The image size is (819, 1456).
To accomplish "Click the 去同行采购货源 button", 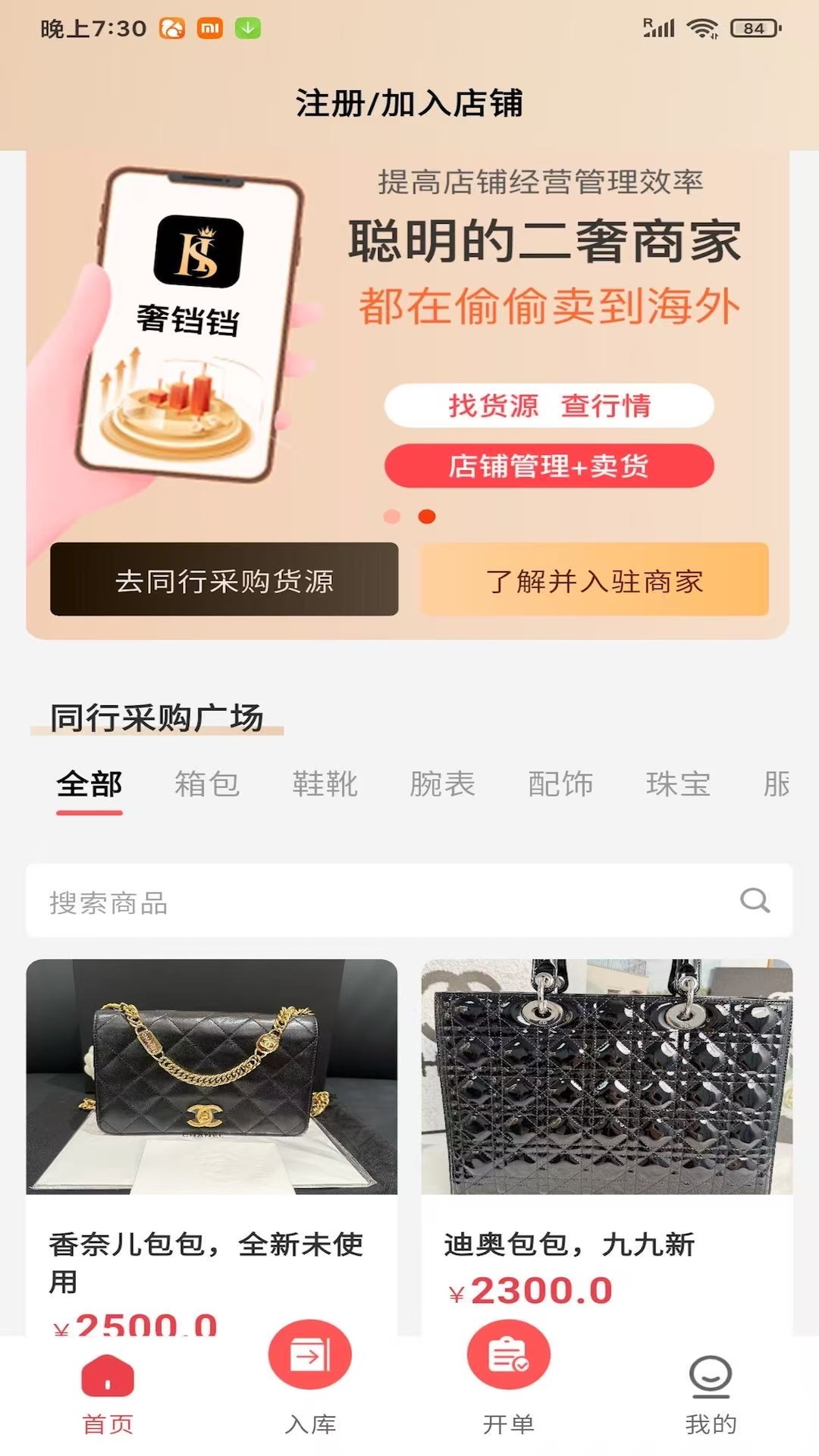I will tap(224, 582).
